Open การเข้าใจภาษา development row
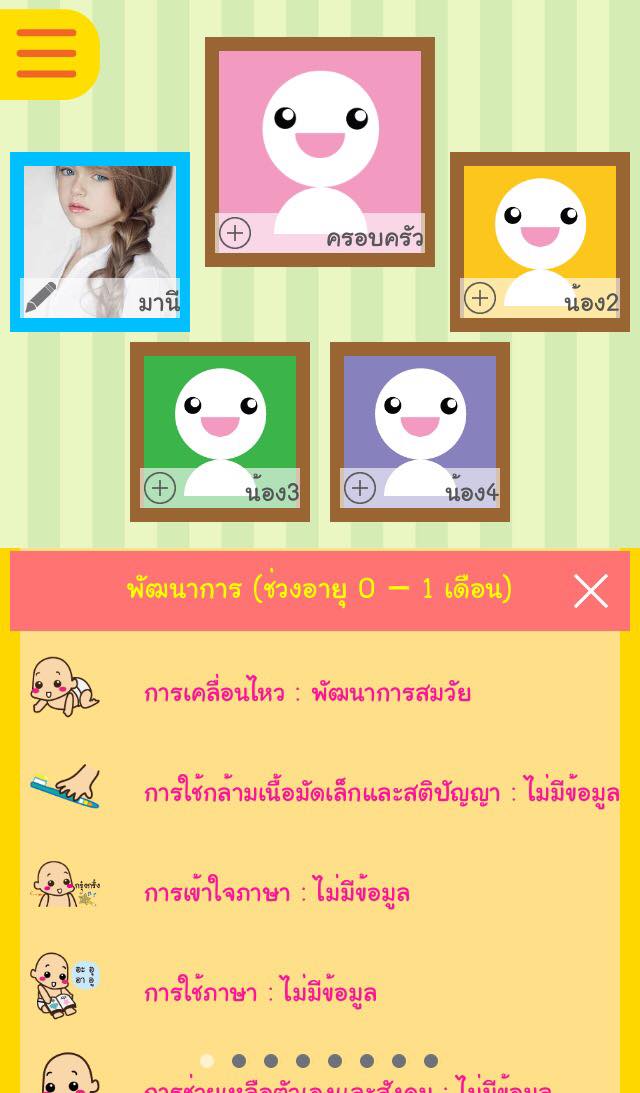640x1093 pixels. (277, 892)
